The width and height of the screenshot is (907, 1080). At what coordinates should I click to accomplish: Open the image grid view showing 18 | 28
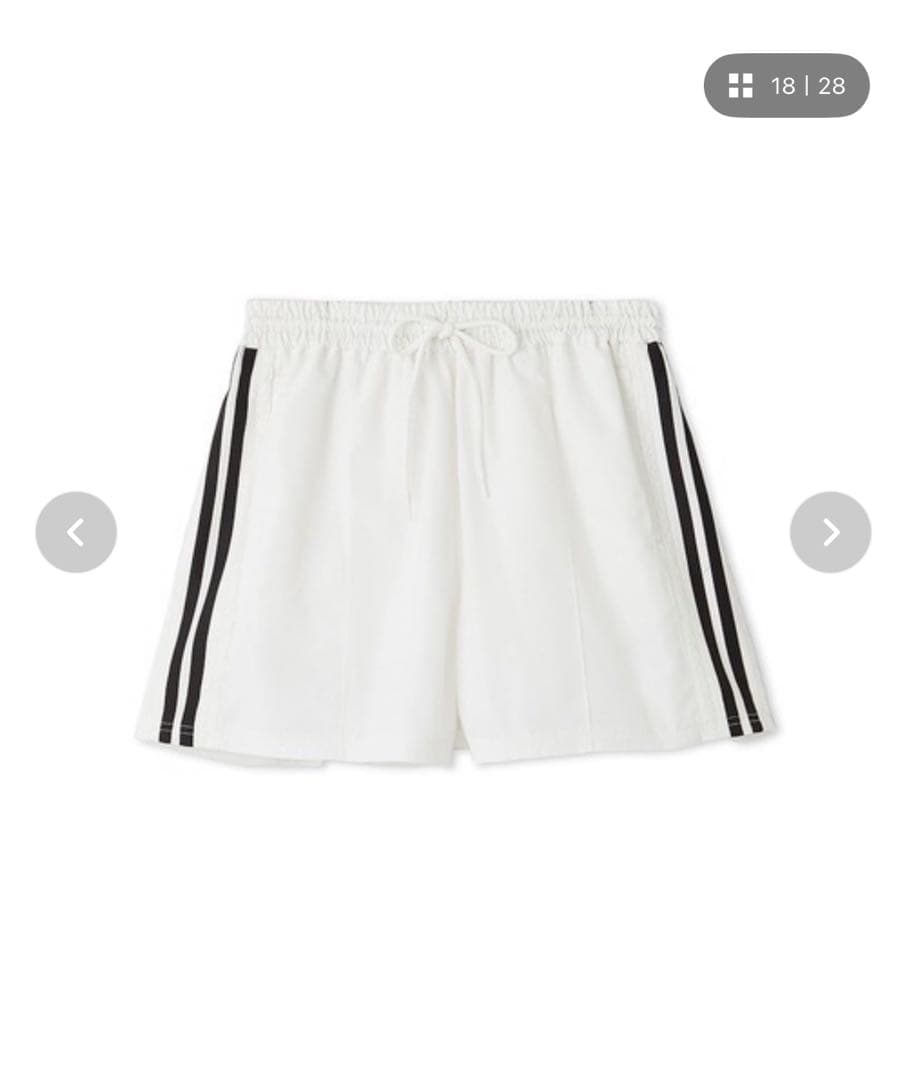786,86
